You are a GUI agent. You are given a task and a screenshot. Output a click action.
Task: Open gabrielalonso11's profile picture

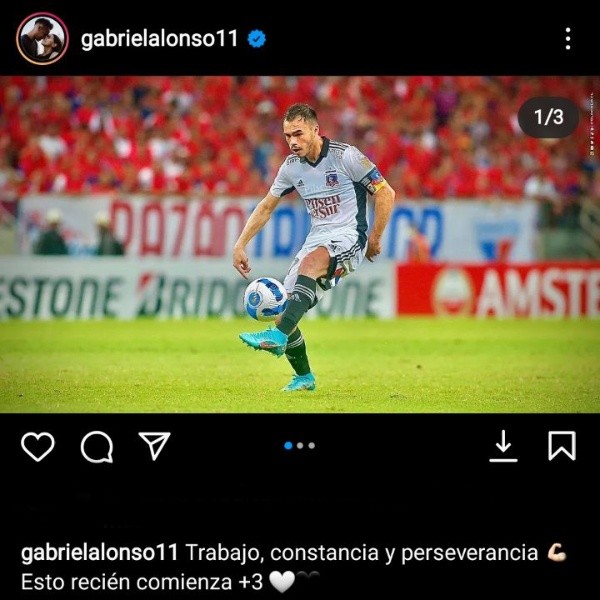point(42,39)
